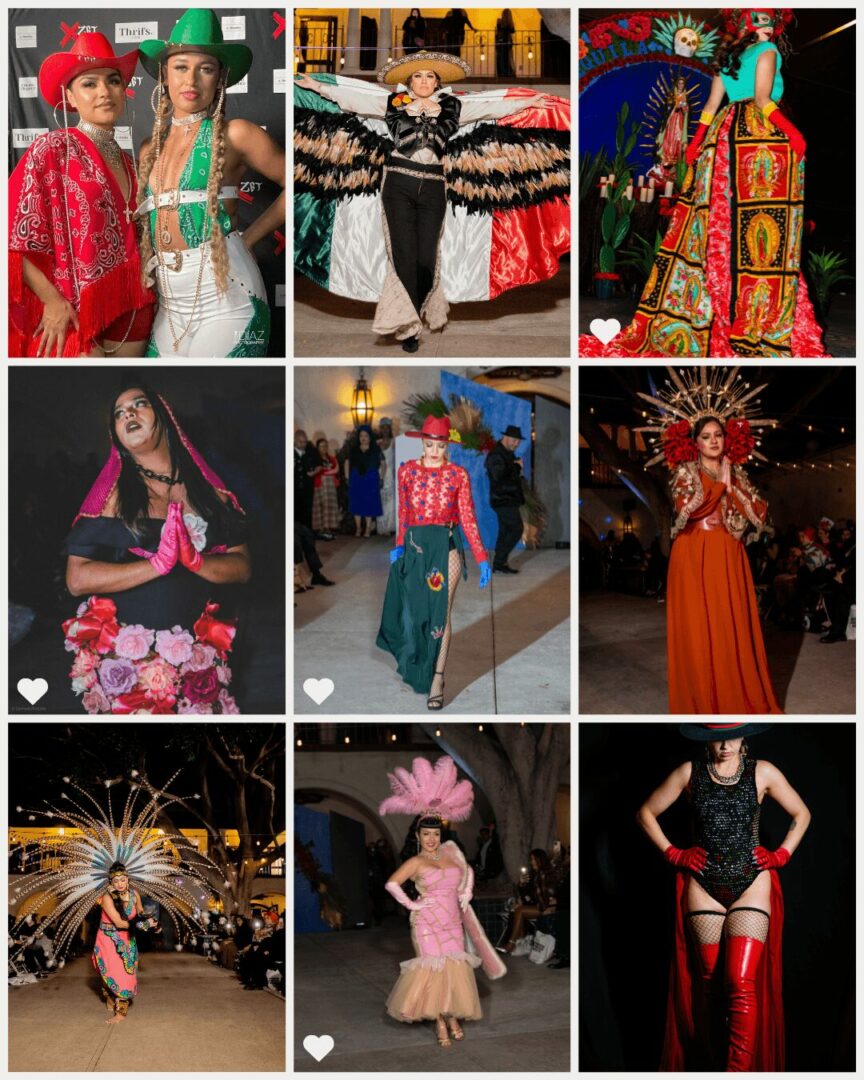Open the photo of the sequin bodysuit with red boots
Image resolution: width=864 pixels, height=1080 pixels.
(717, 897)
